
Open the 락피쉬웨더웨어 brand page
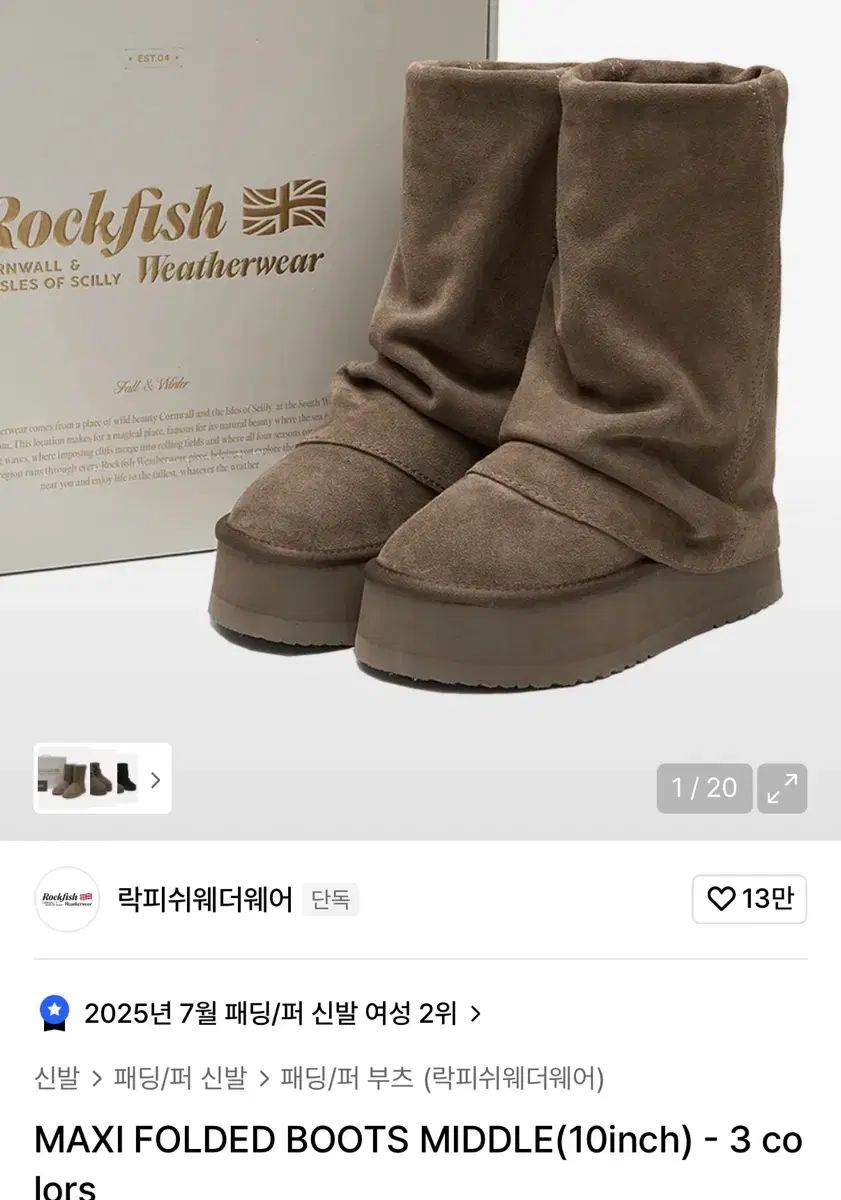[x=205, y=900]
